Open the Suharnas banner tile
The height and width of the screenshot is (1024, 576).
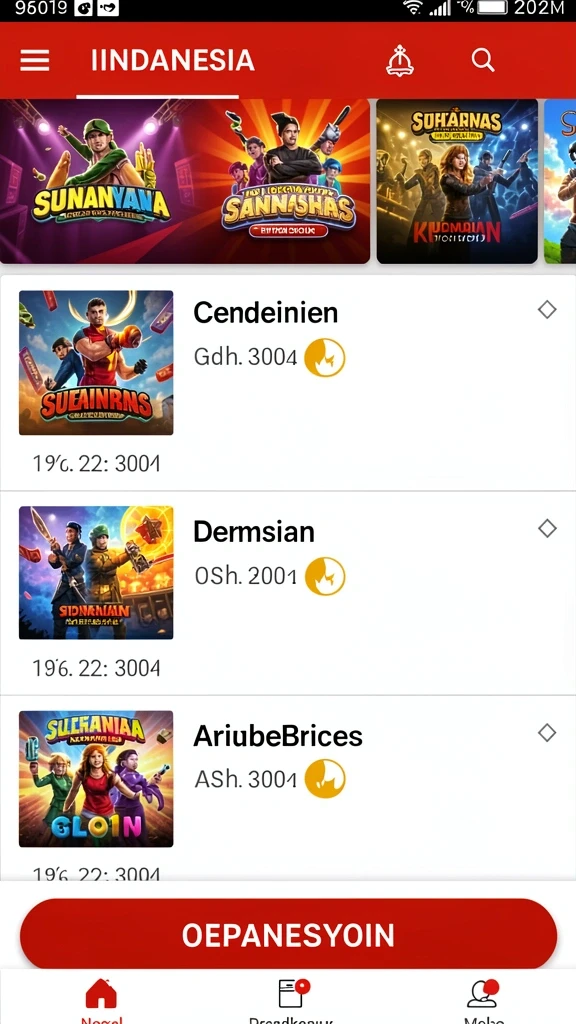(x=457, y=181)
